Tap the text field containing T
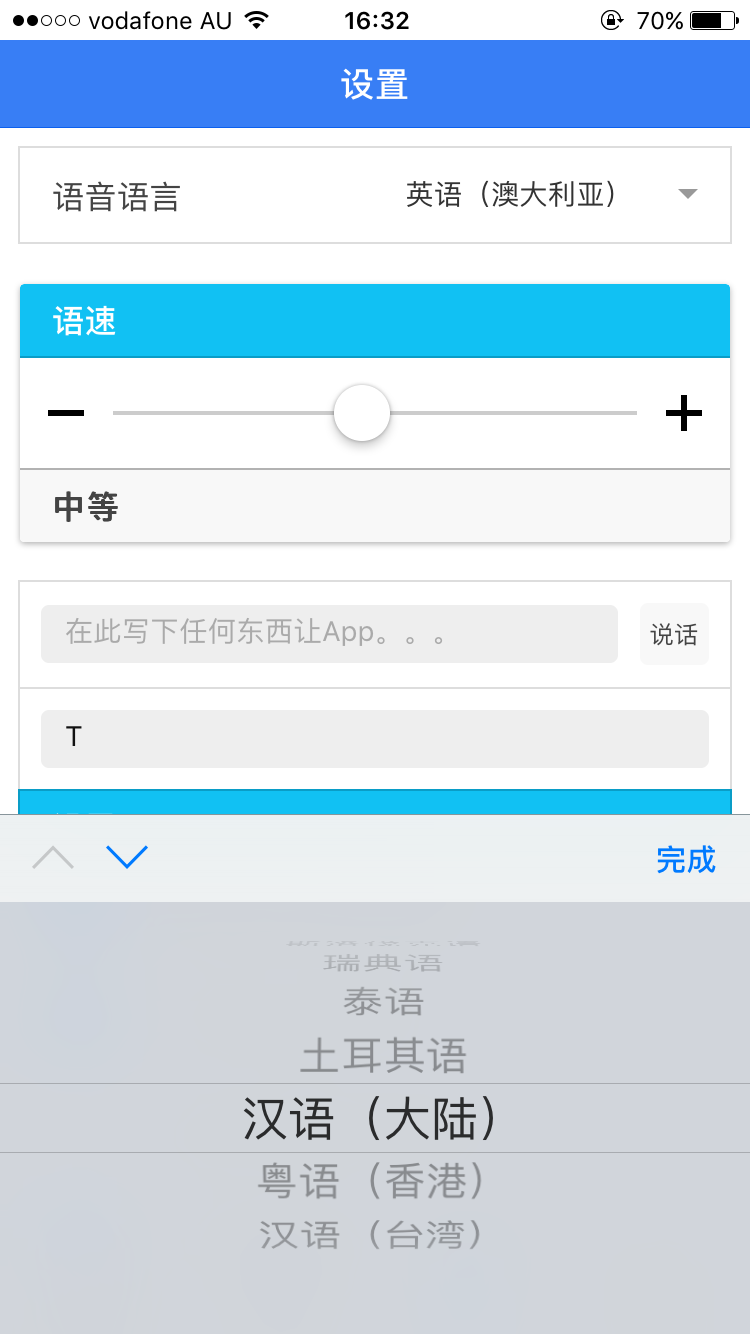This screenshot has width=750, height=1334. click(374, 739)
